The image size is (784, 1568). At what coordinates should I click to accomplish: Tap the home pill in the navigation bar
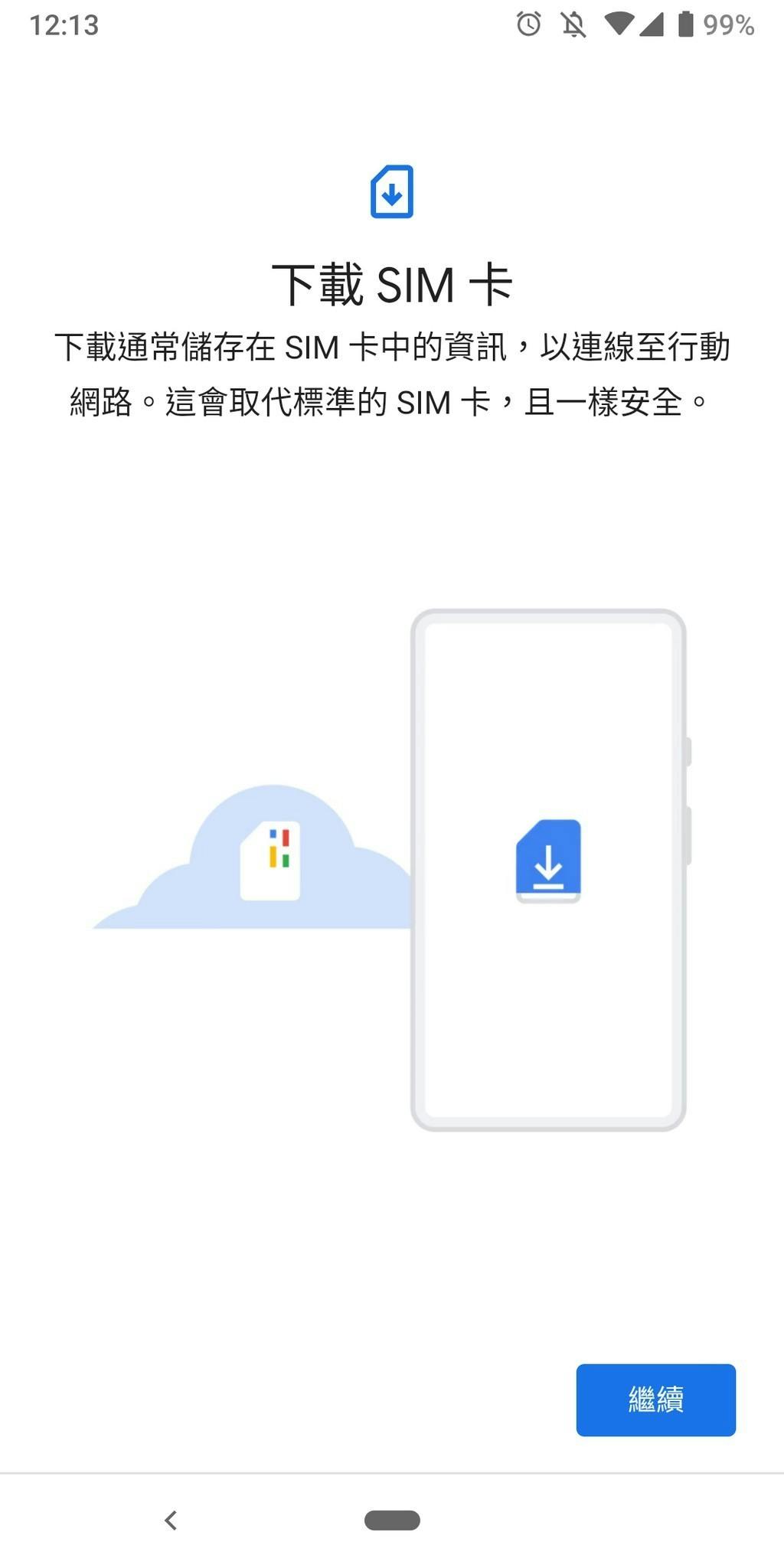point(392,1520)
